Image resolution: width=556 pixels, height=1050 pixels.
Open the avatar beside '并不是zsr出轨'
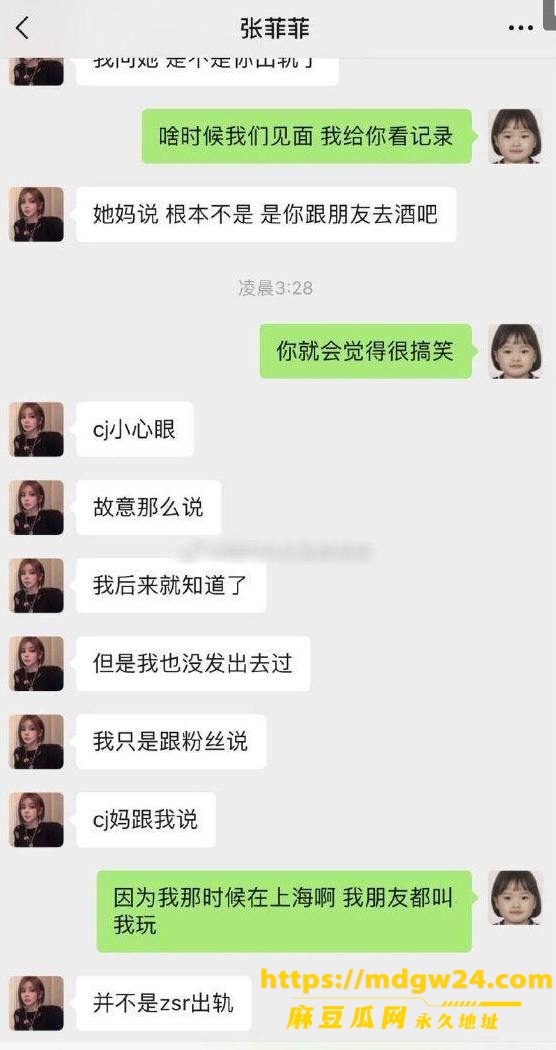(36, 1003)
